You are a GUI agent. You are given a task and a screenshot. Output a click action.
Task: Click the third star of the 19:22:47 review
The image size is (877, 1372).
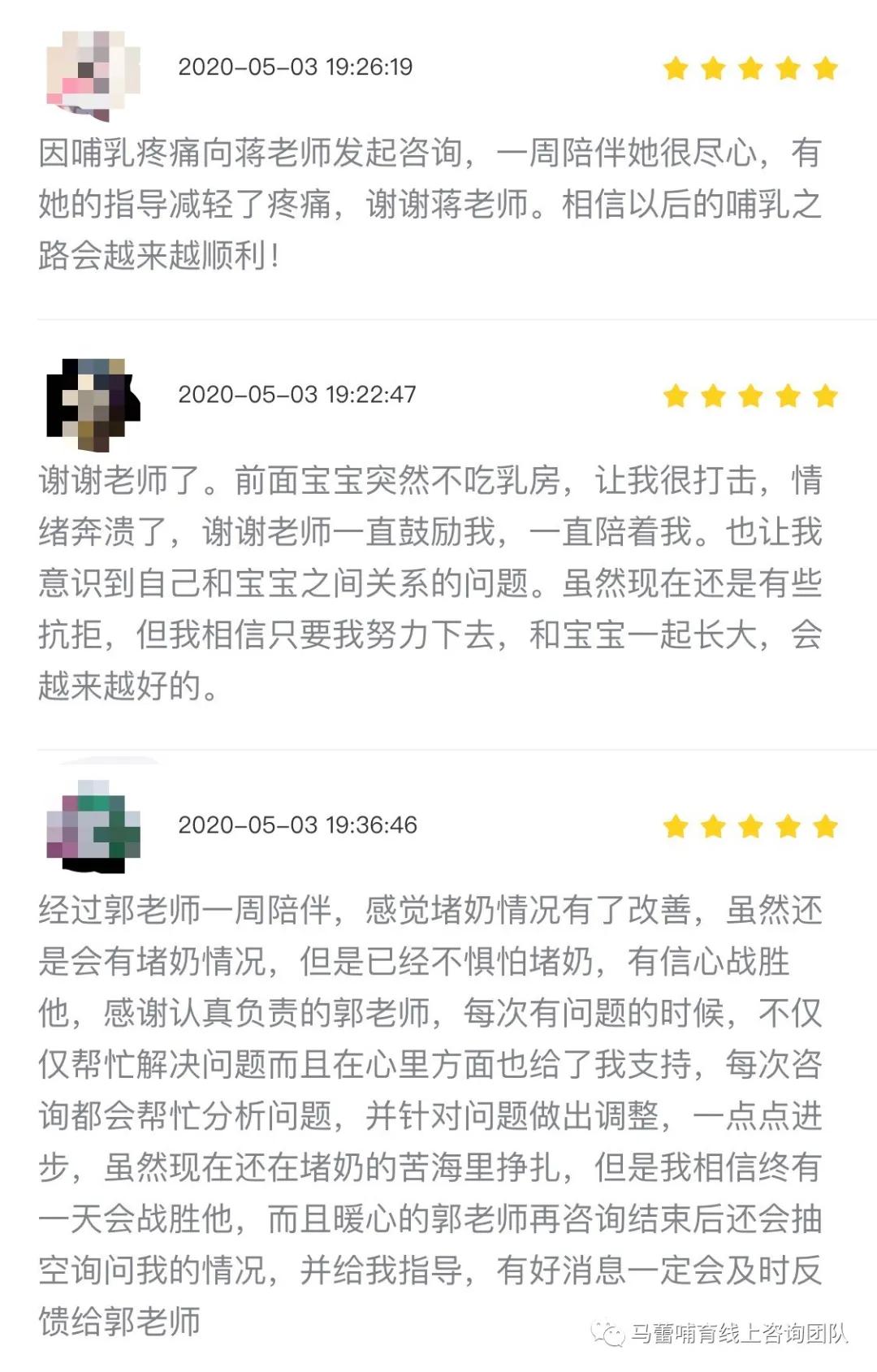tap(750, 398)
